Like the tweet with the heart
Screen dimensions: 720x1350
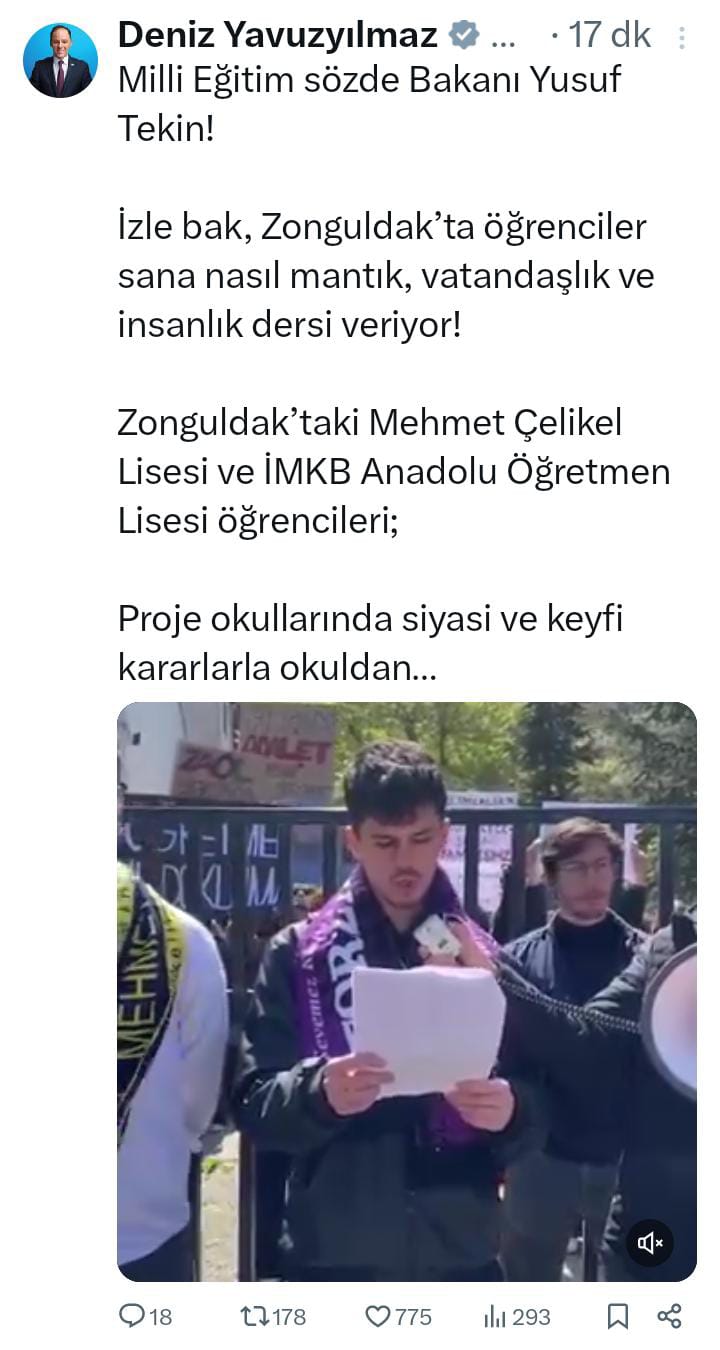pos(378,1317)
